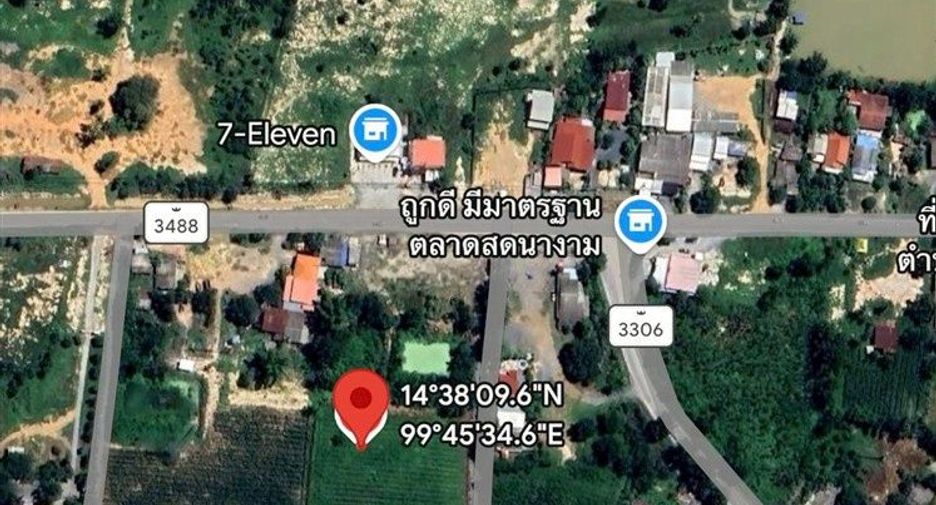Screen dimensions: 936x505
Task: Open the 7-Eleven store marker
Action: 375,133
